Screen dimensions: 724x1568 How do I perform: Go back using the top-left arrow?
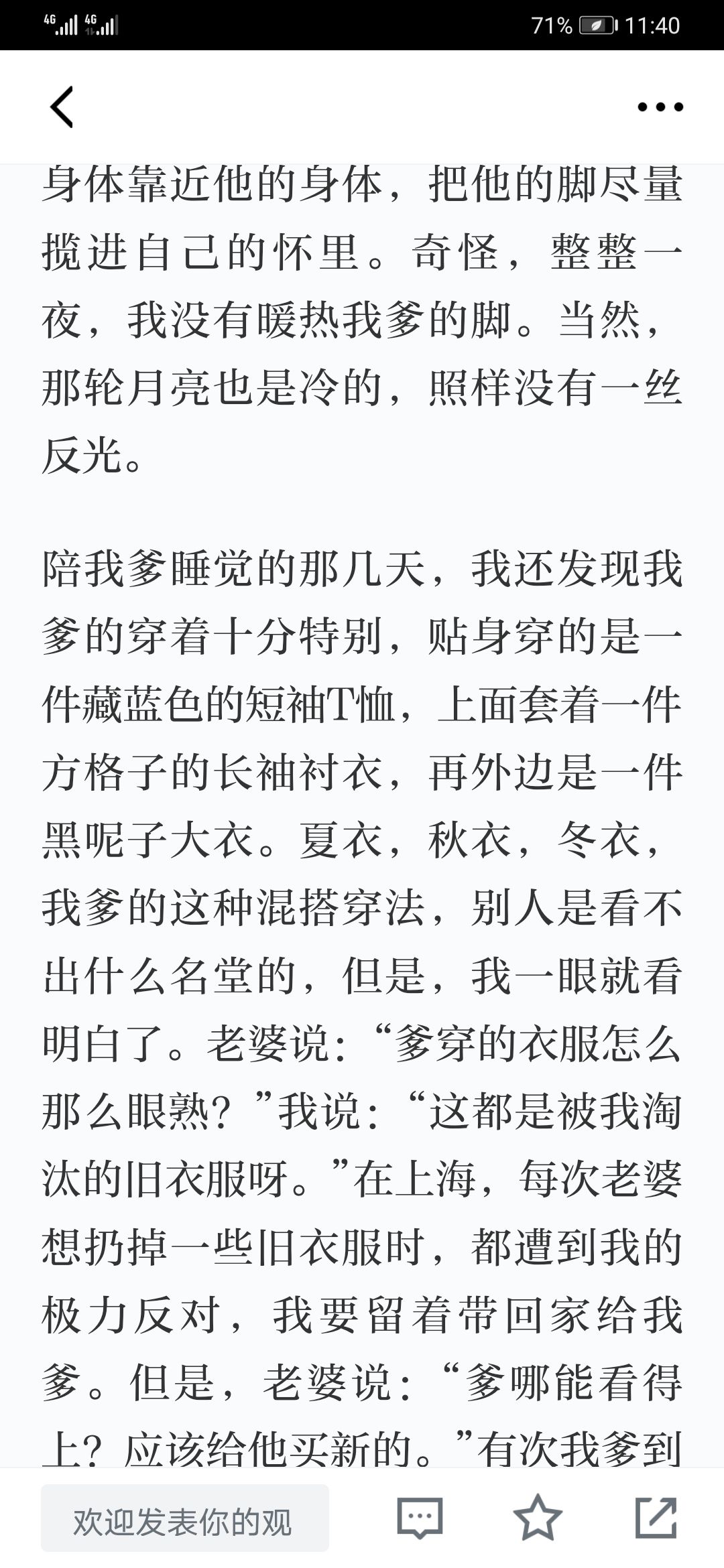click(62, 107)
